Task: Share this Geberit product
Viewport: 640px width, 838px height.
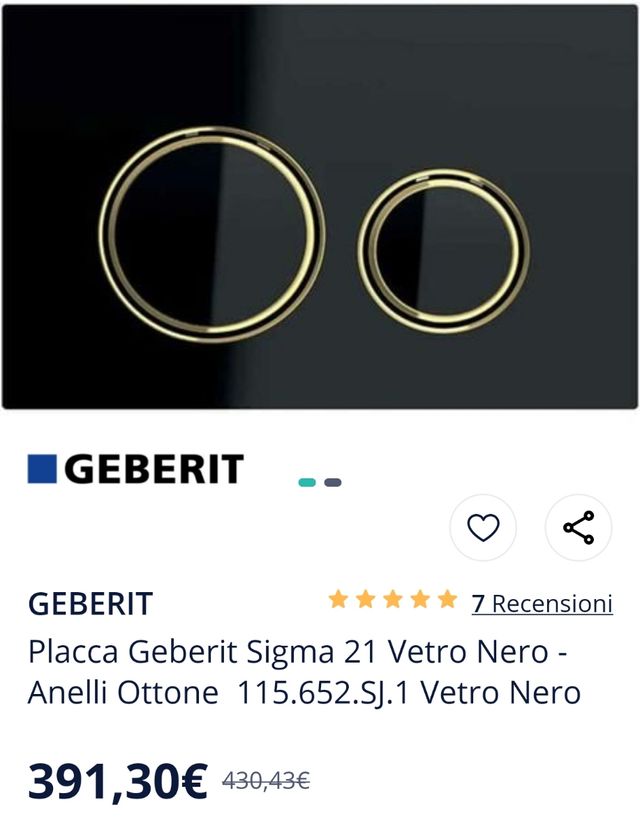Action: click(578, 527)
